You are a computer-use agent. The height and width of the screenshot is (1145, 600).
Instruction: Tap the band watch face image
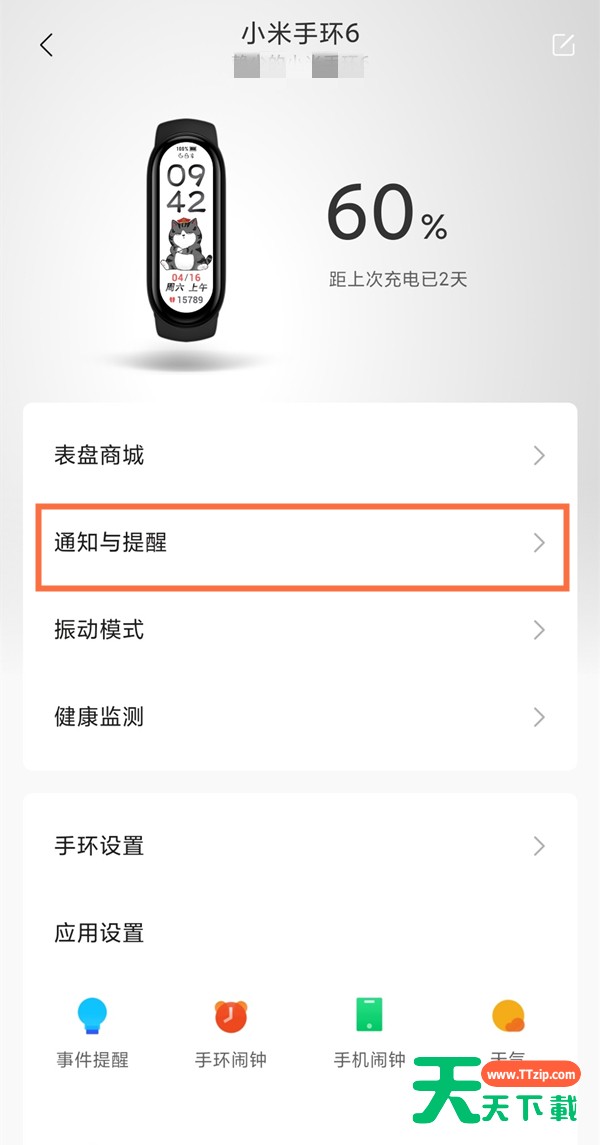[186, 231]
